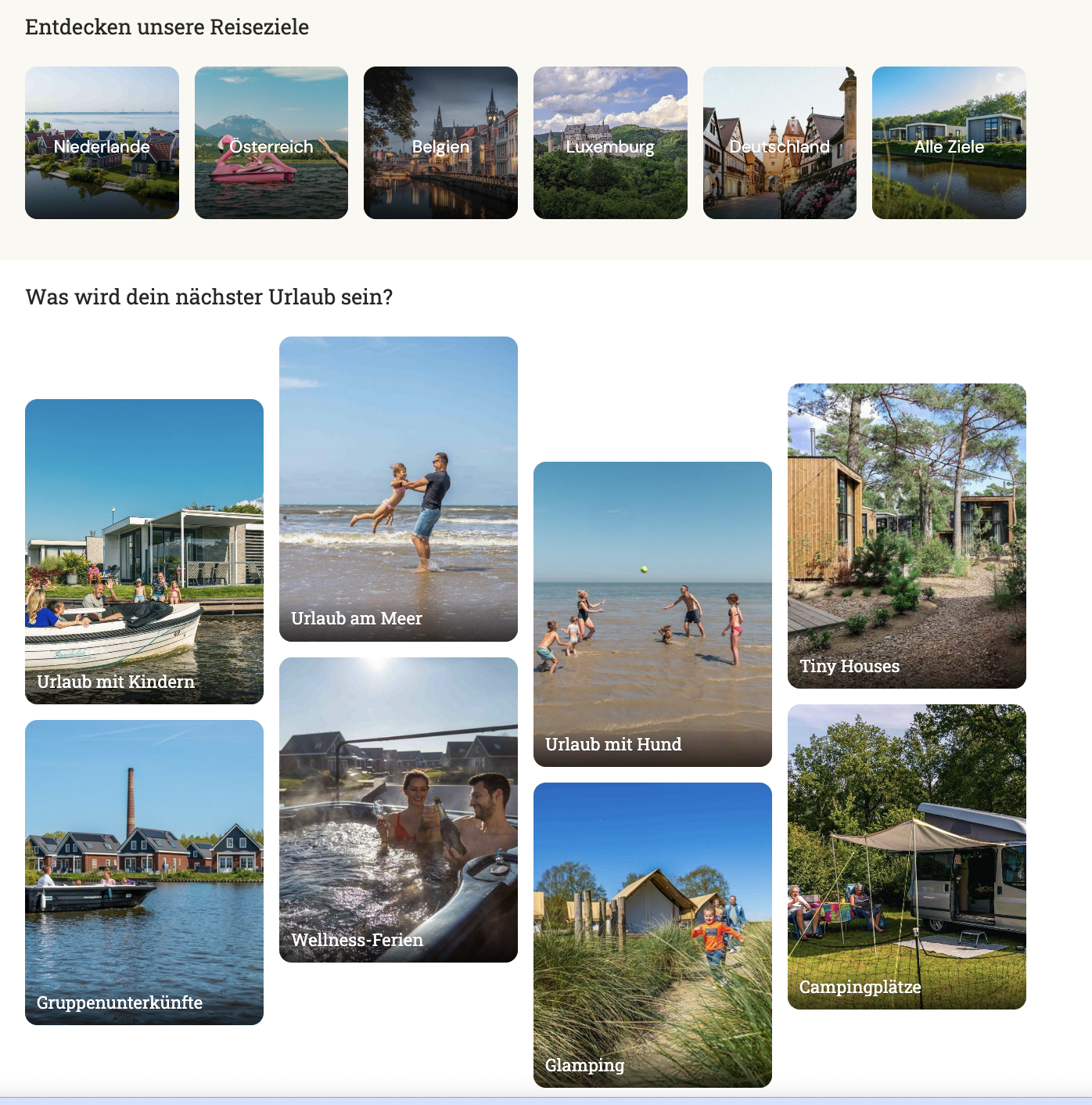View the Campingplätze card
This screenshot has width=1092, height=1105.
pyautogui.click(x=907, y=857)
